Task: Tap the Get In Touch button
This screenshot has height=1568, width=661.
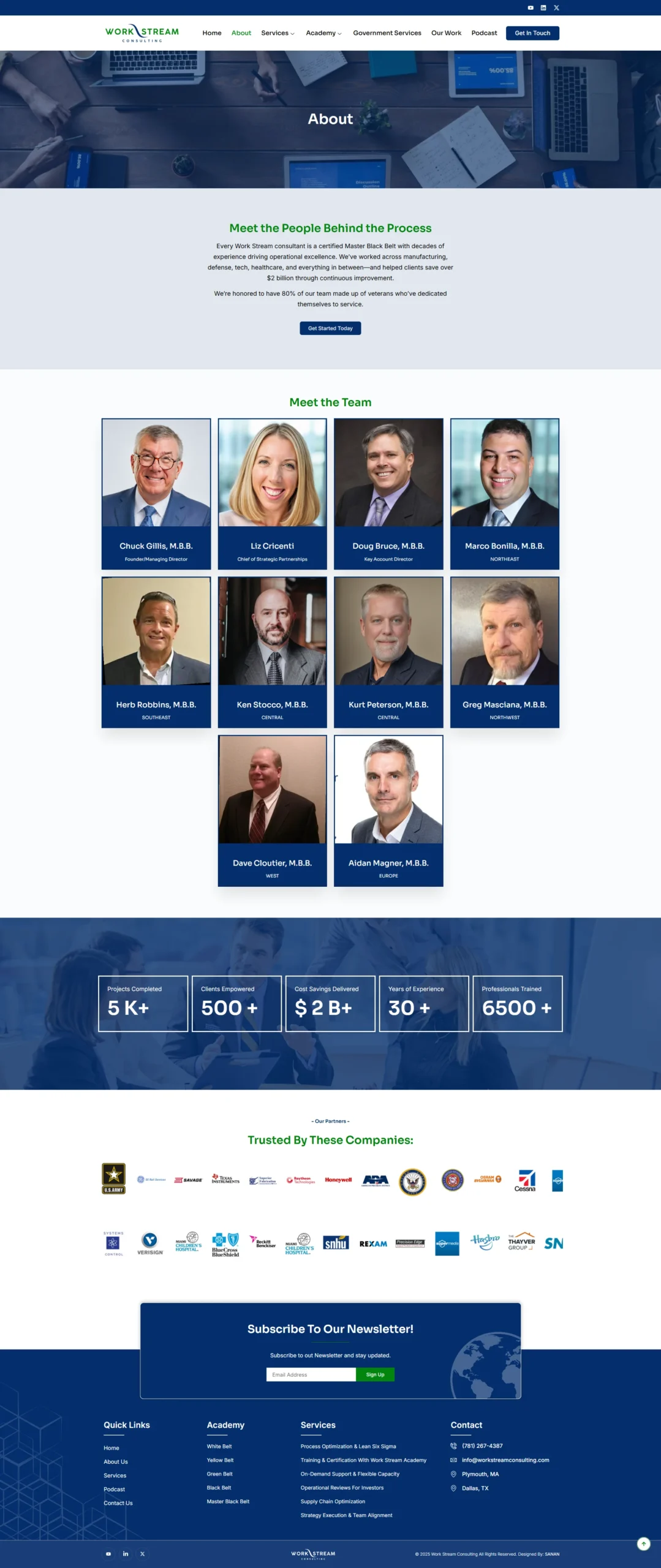Action: [532, 33]
